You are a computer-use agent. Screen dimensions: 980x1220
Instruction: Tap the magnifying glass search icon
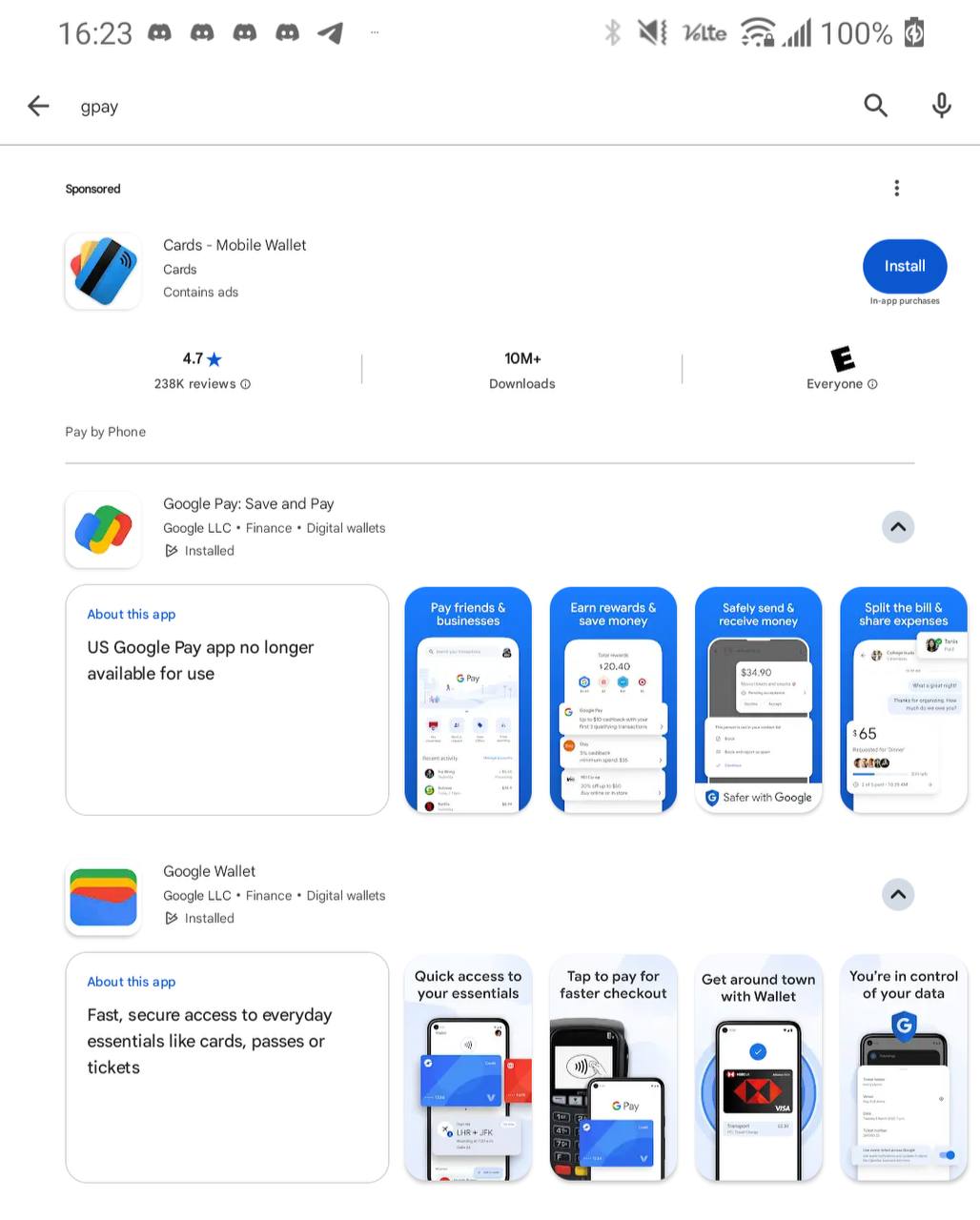(875, 106)
